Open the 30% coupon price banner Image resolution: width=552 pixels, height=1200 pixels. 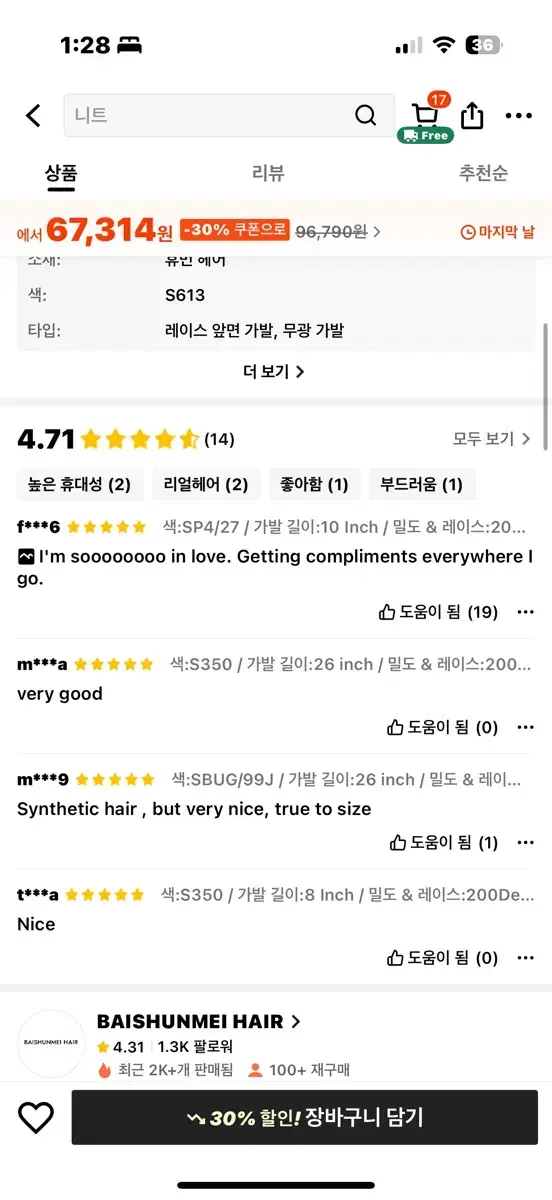pyautogui.click(x=276, y=231)
